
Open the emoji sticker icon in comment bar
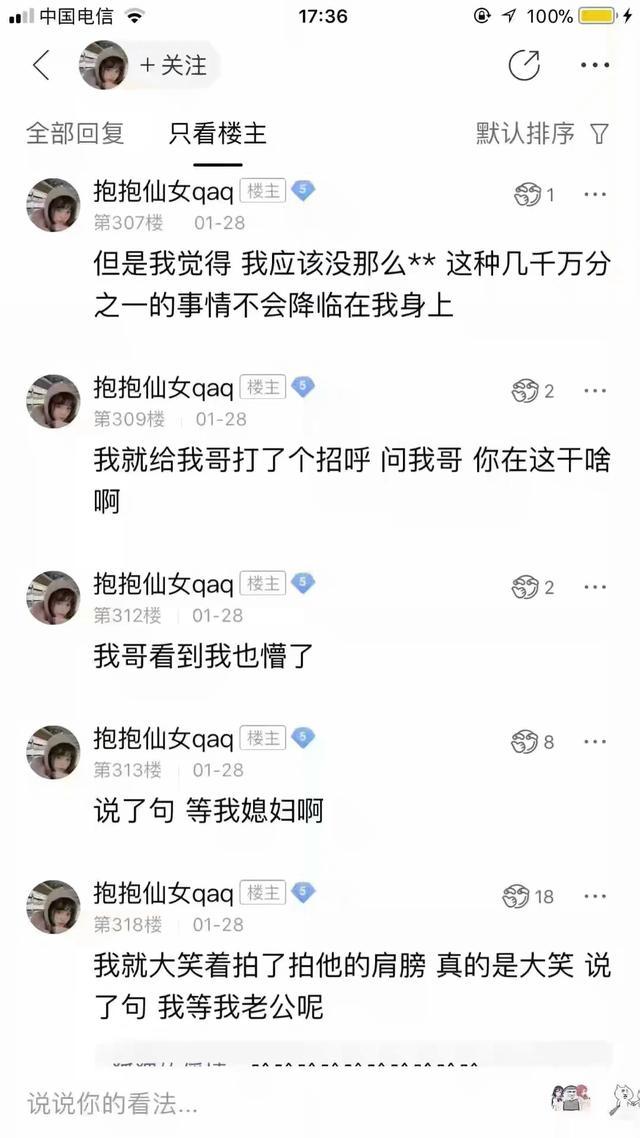coord(571,1100)
